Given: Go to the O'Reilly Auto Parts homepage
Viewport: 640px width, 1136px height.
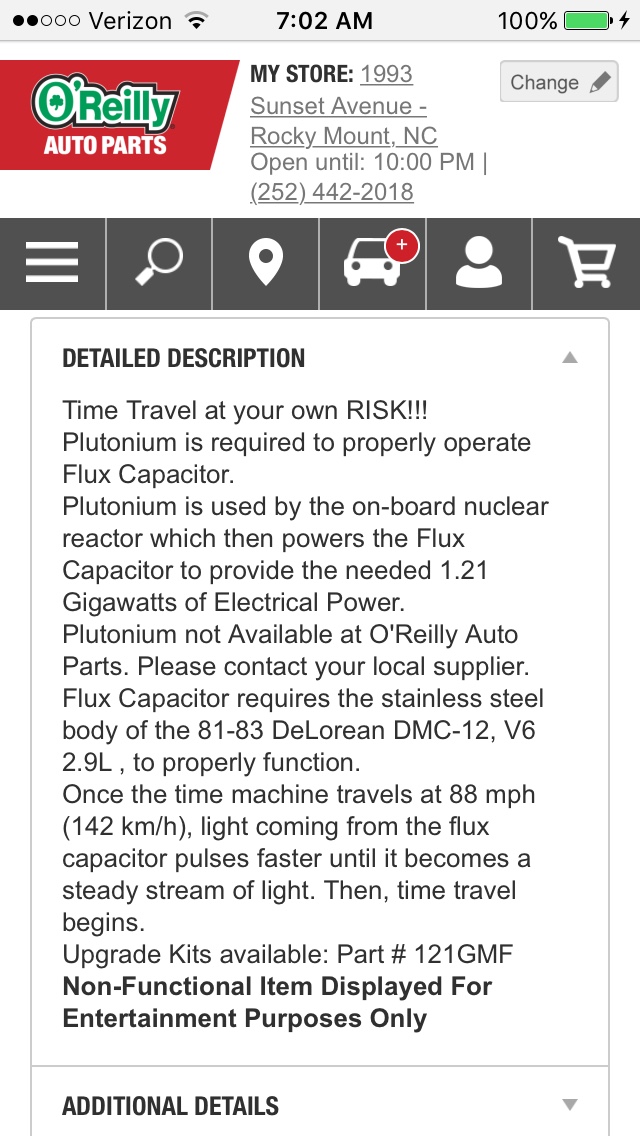Looking at the screenshot, I should (105, 115).
